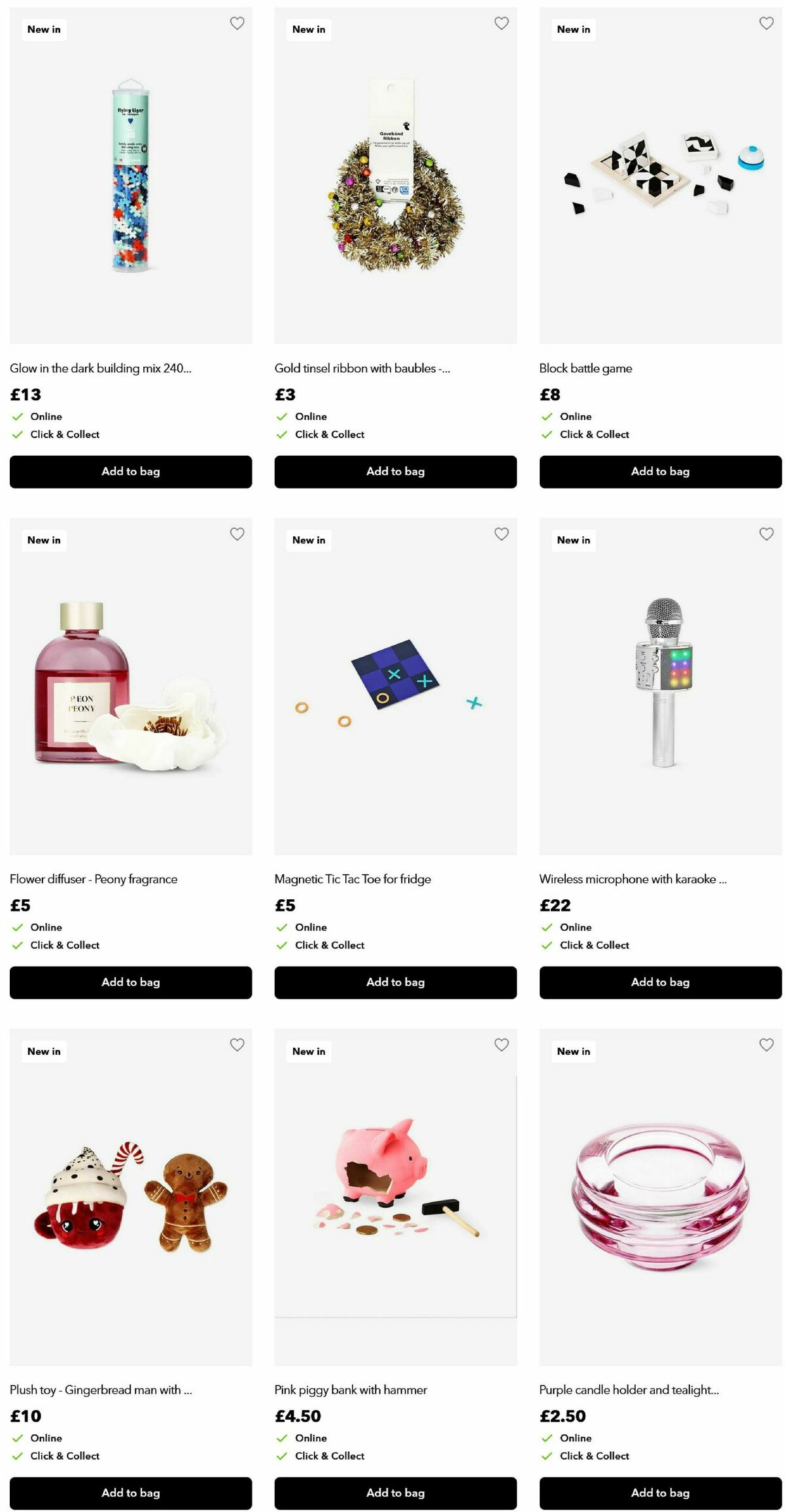Image resolution: width=785 pixels, height=1512 pixels.
Task: Favorite the Gold tinsel ribbon with baubles
Action: point(501,24)
